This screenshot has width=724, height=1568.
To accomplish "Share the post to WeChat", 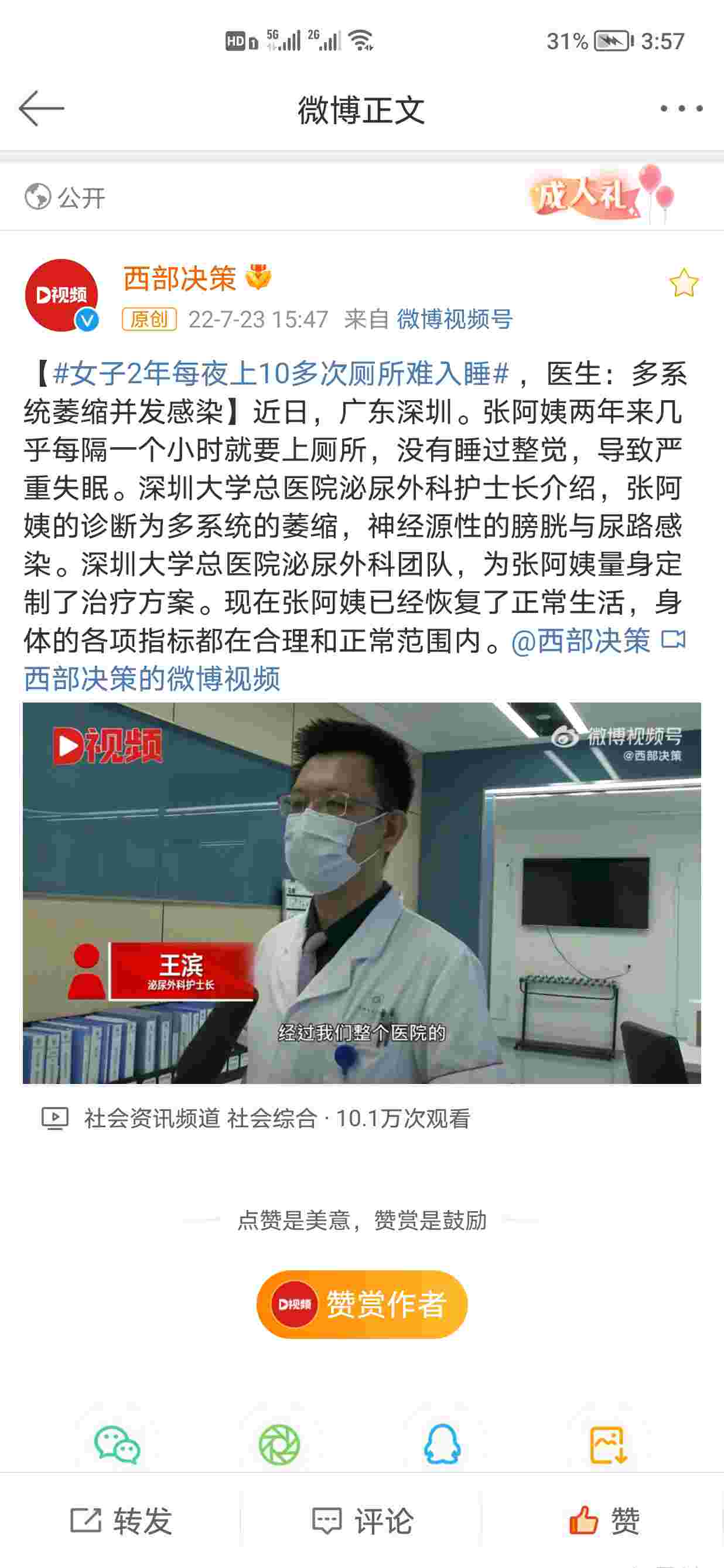I will point(117,1444).
